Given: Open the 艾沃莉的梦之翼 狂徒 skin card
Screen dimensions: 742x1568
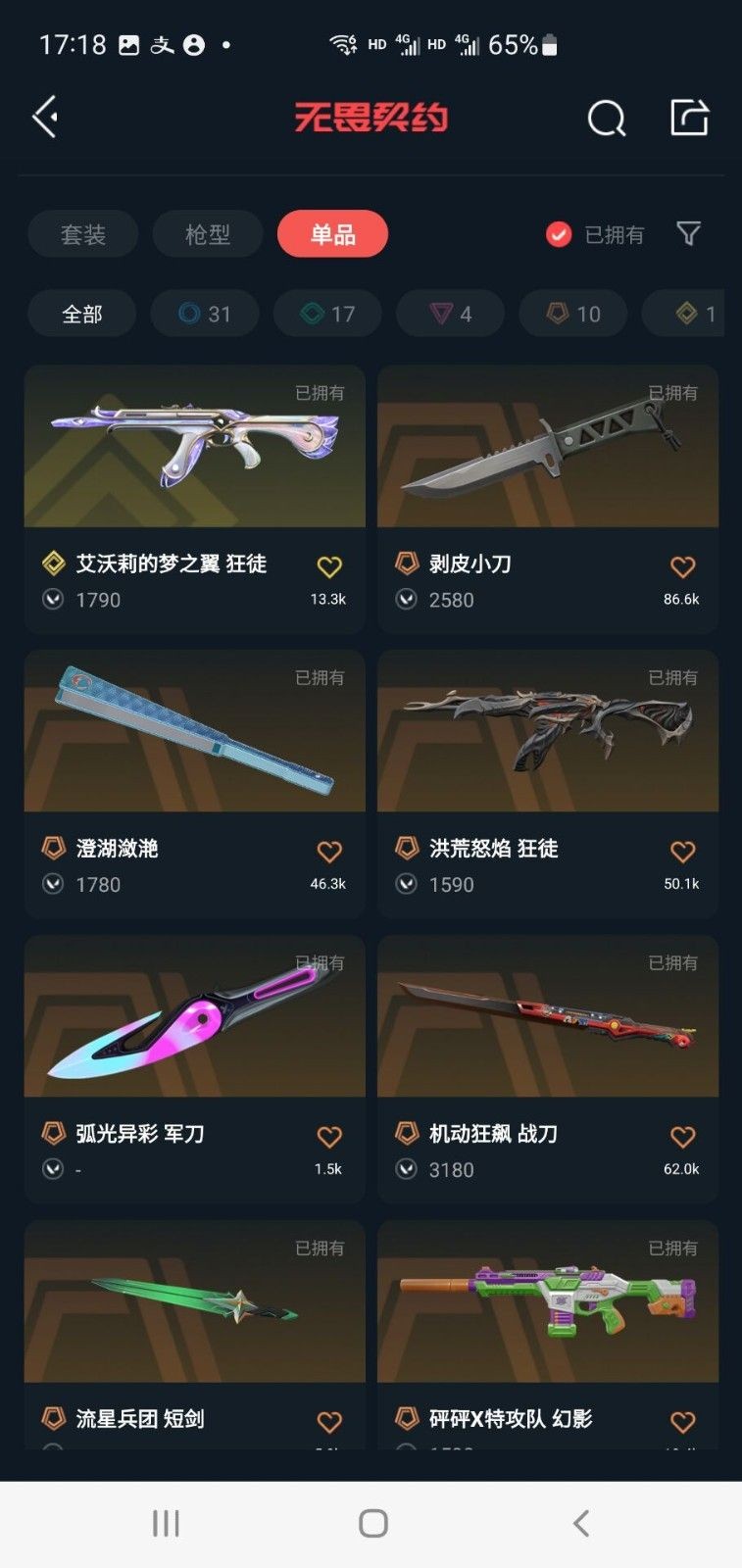Looking at the screenshot, I should tap(195, 499).
